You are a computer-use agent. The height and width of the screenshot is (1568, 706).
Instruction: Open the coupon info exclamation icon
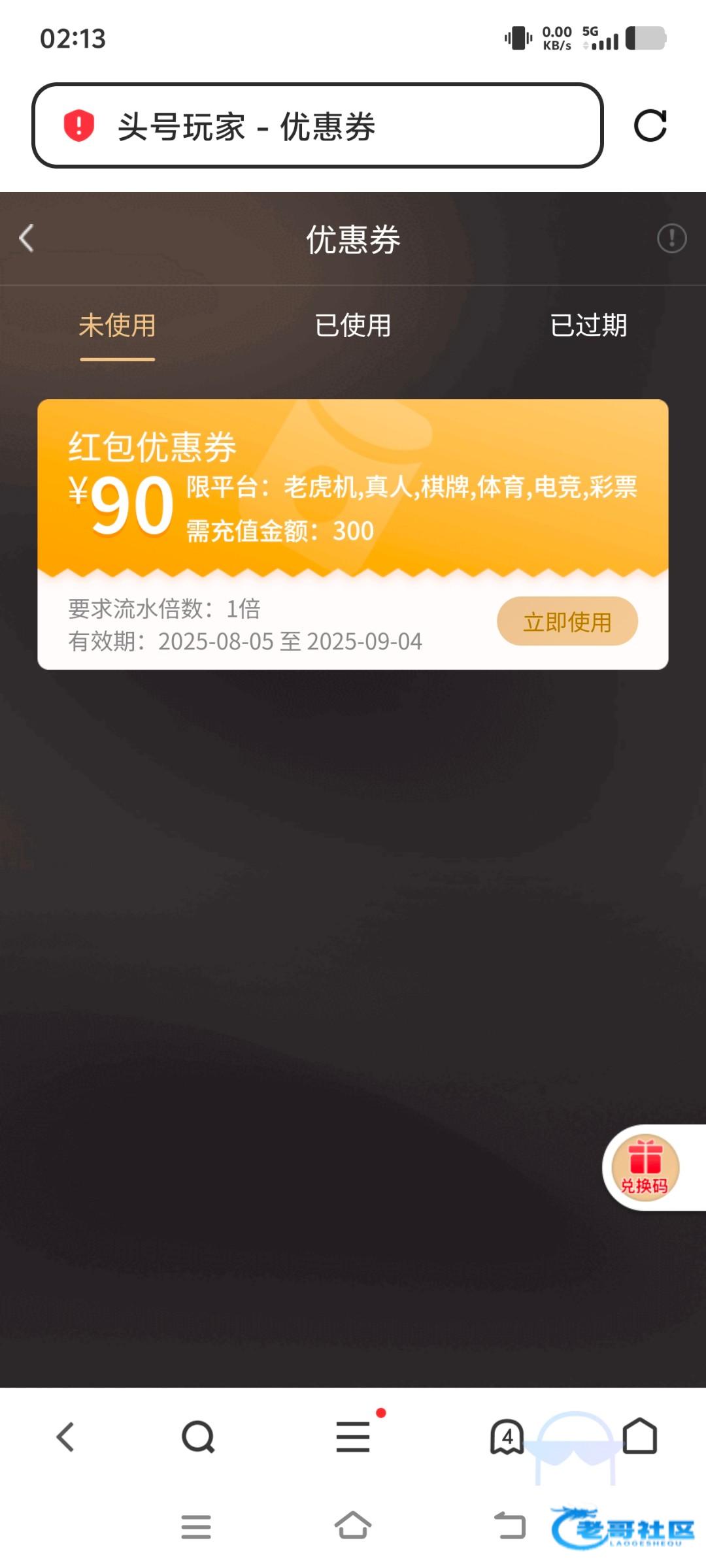pyautogui.click(x=671, y=238)
